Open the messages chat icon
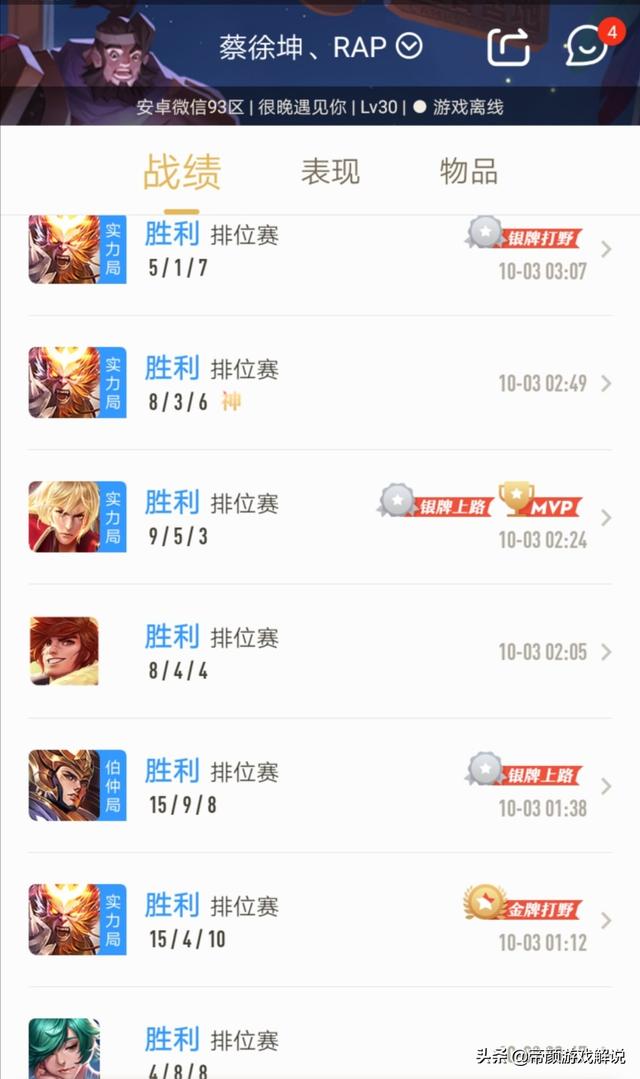The image size is (640, 1079). click(x=586, y=47)
